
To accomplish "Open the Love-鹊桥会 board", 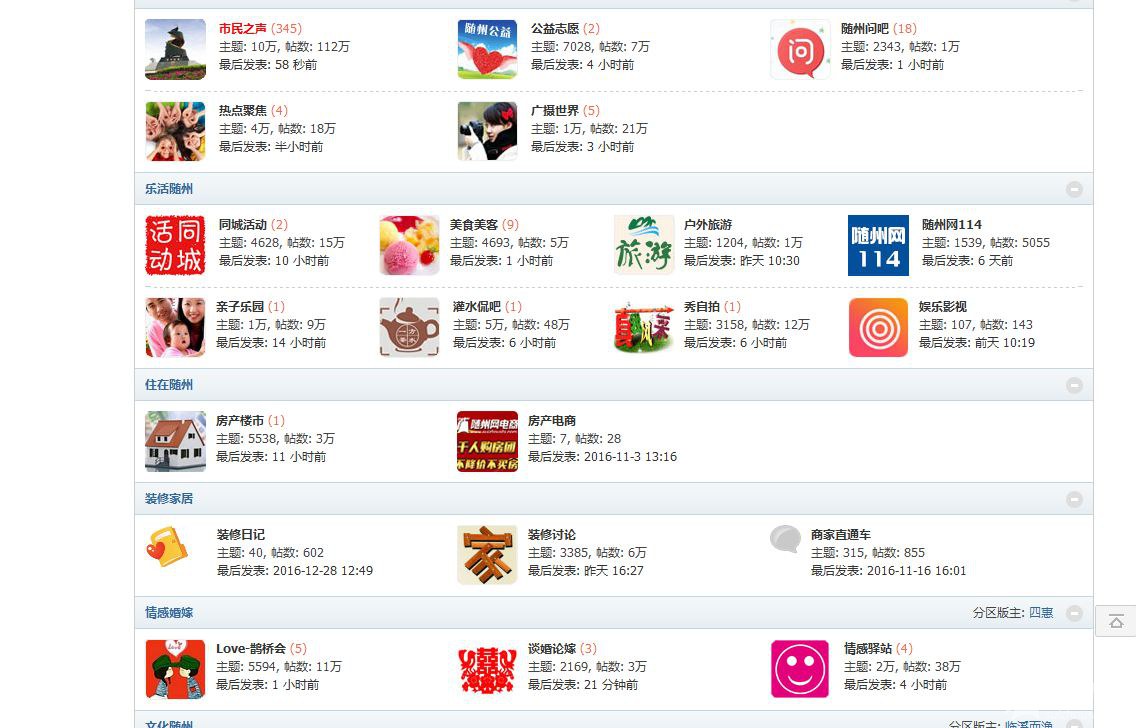I will (251, 649).
